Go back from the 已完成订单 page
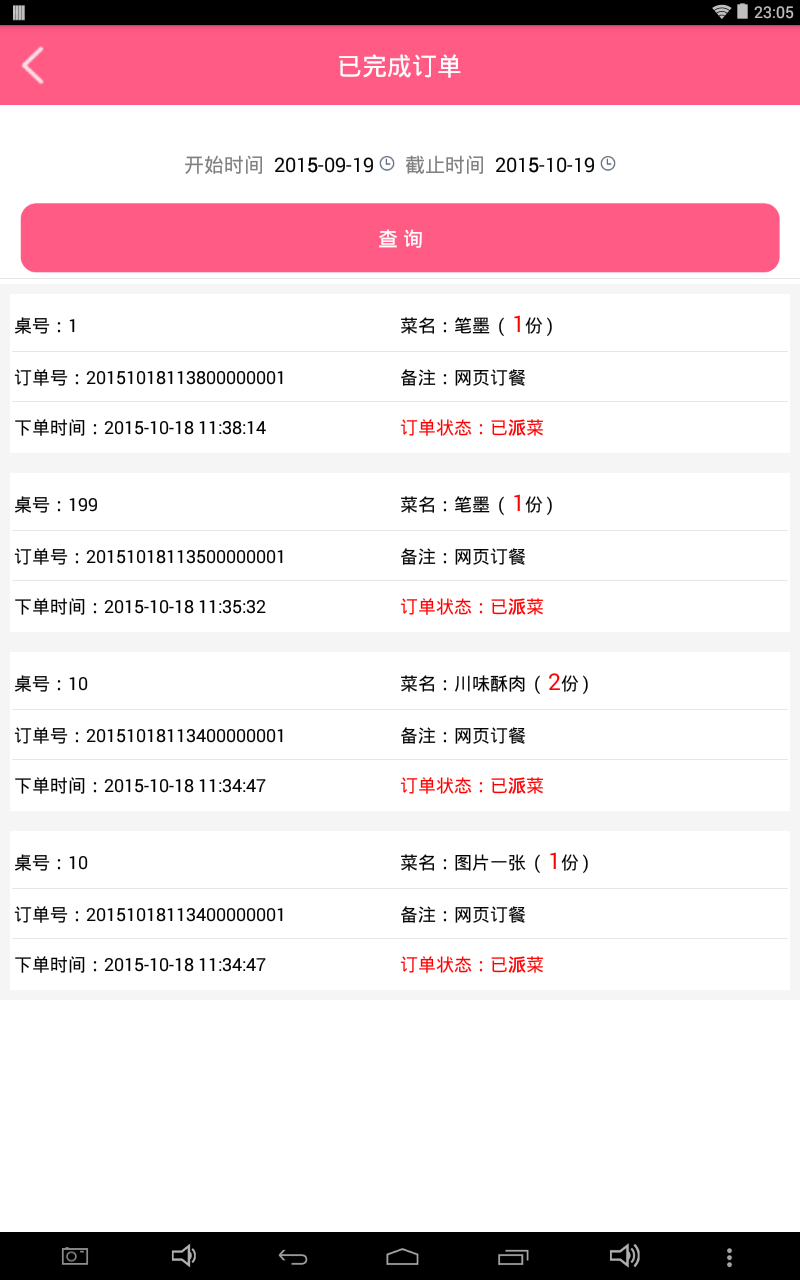Image resolution: width=800 pixels, height=1280 pixels. 33,65
